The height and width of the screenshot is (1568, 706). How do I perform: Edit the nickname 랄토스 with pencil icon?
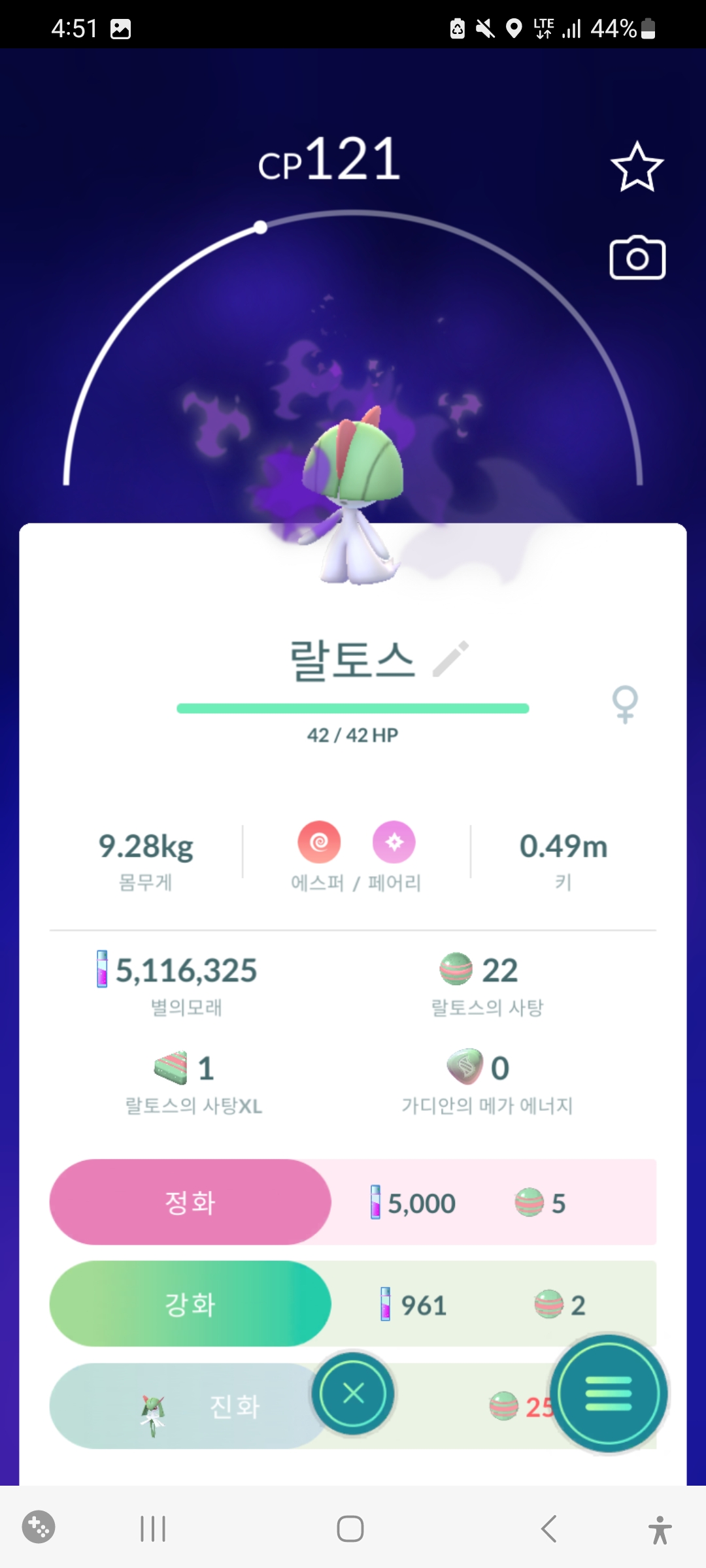451,659
